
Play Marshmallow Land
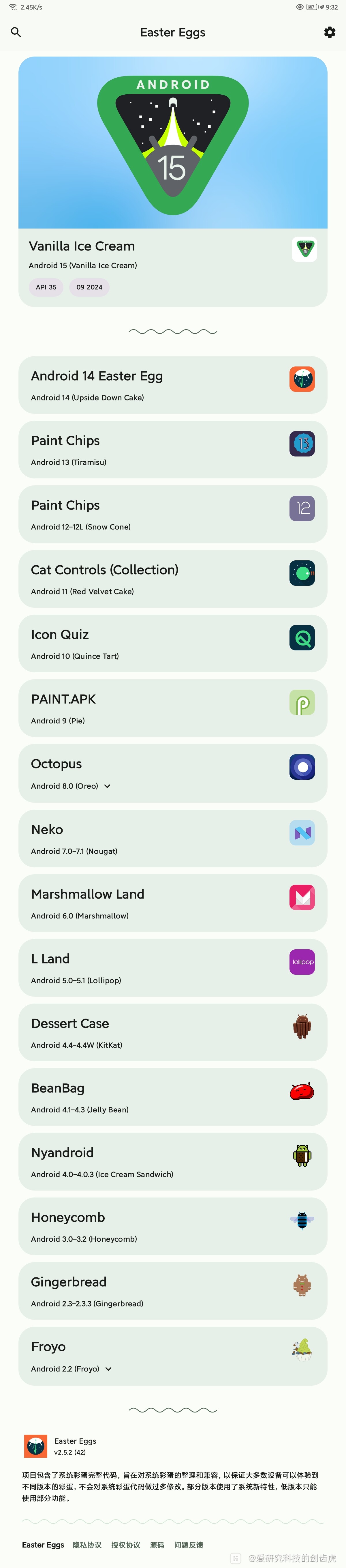pyautogui.click(x=173, y=903)
